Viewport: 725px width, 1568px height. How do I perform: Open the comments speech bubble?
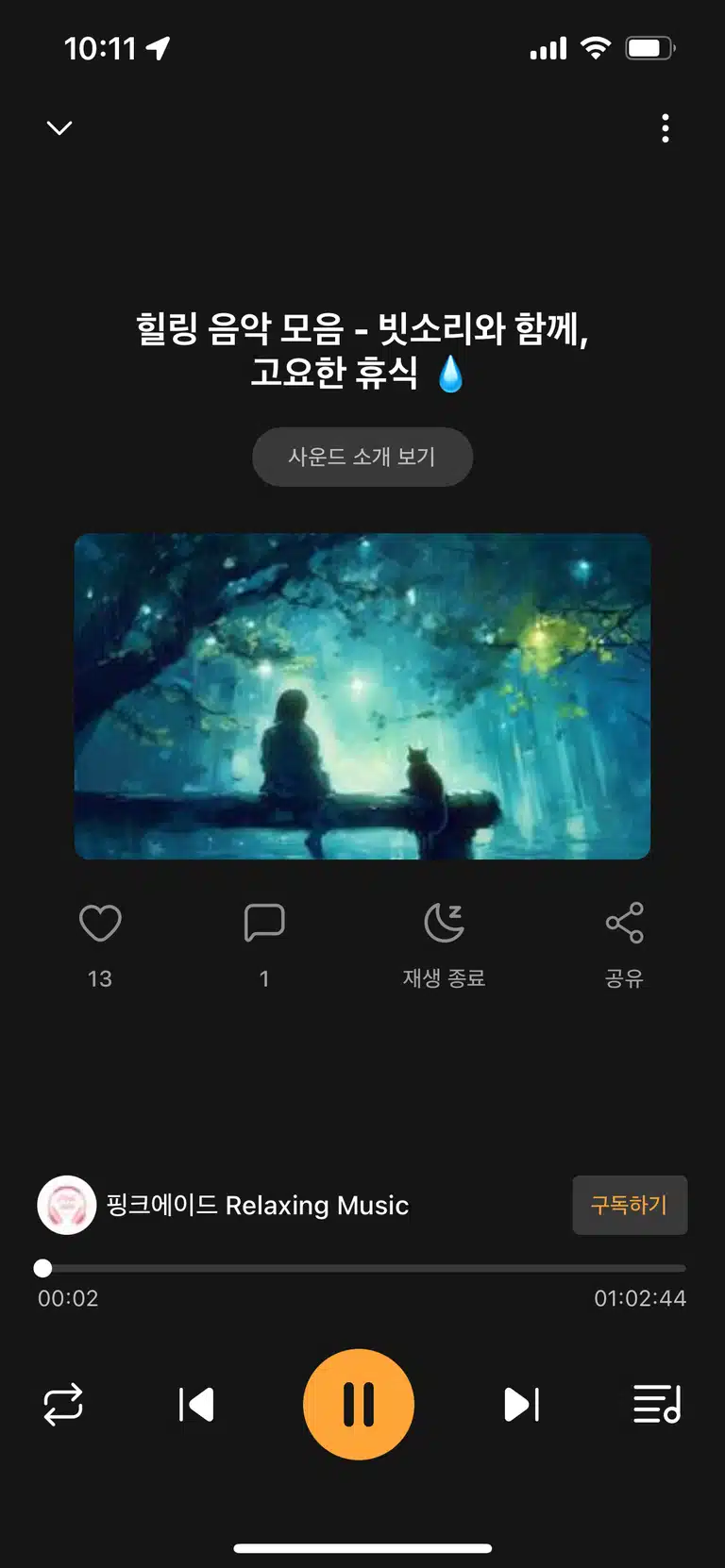(x=264, y=923)
